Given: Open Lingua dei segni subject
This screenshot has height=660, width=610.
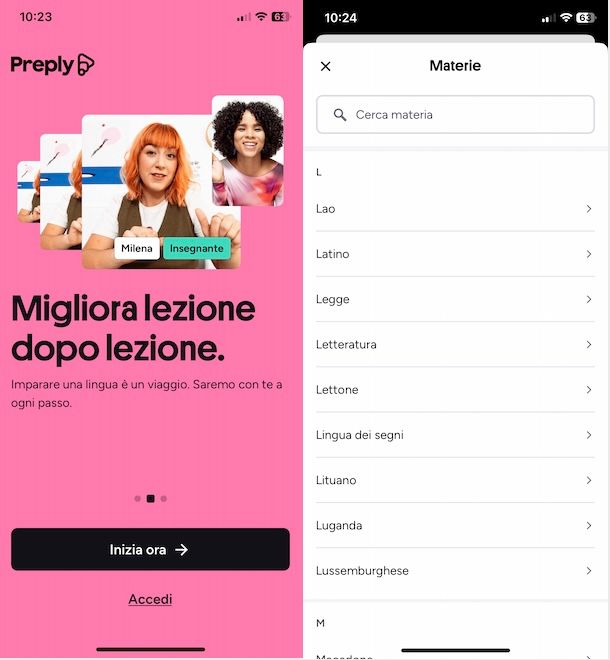Looking at the screenshot, I should (x=455, y=435).
